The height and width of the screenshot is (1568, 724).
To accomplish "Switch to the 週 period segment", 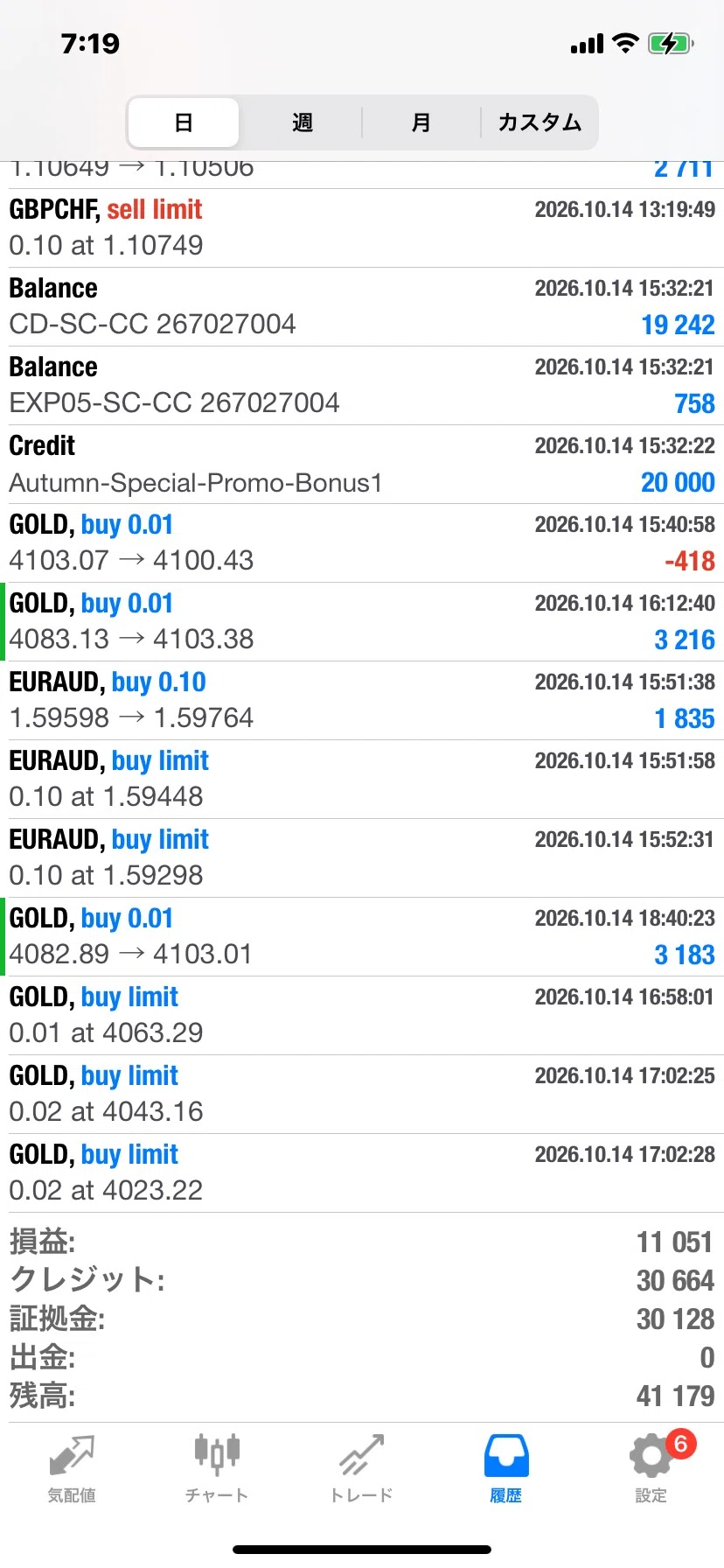I will 303,122.
